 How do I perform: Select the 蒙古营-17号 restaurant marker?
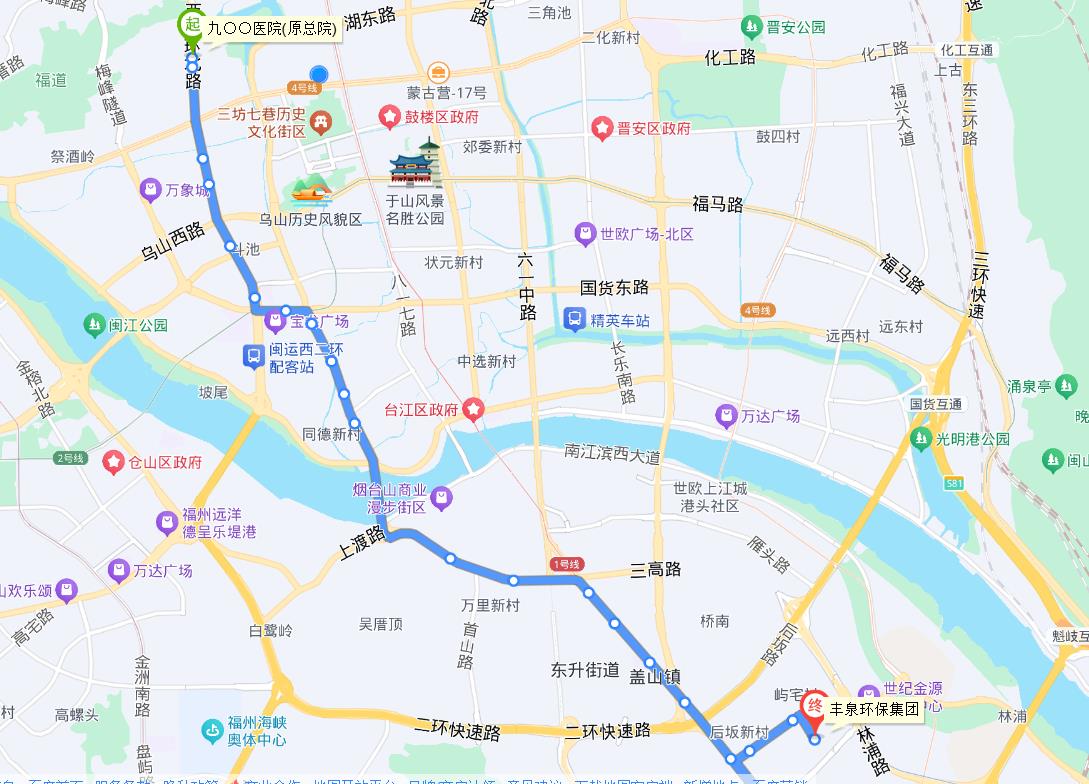tap(438, 73)
